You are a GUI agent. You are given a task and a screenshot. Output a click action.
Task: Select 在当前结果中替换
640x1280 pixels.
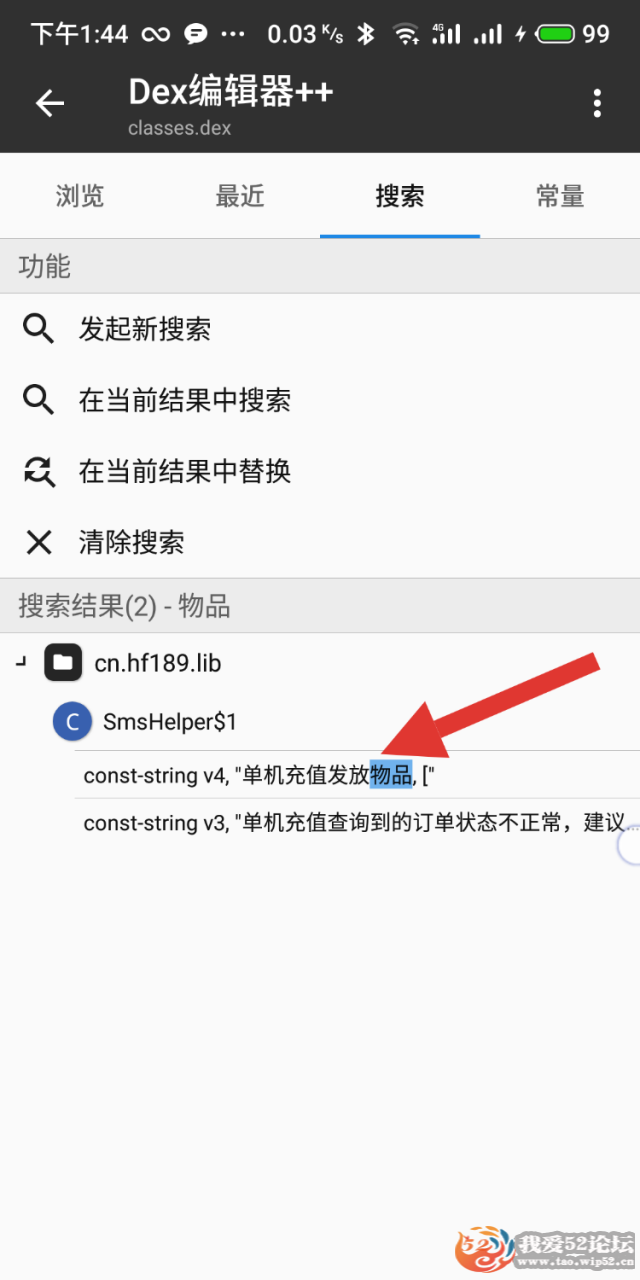185,471
